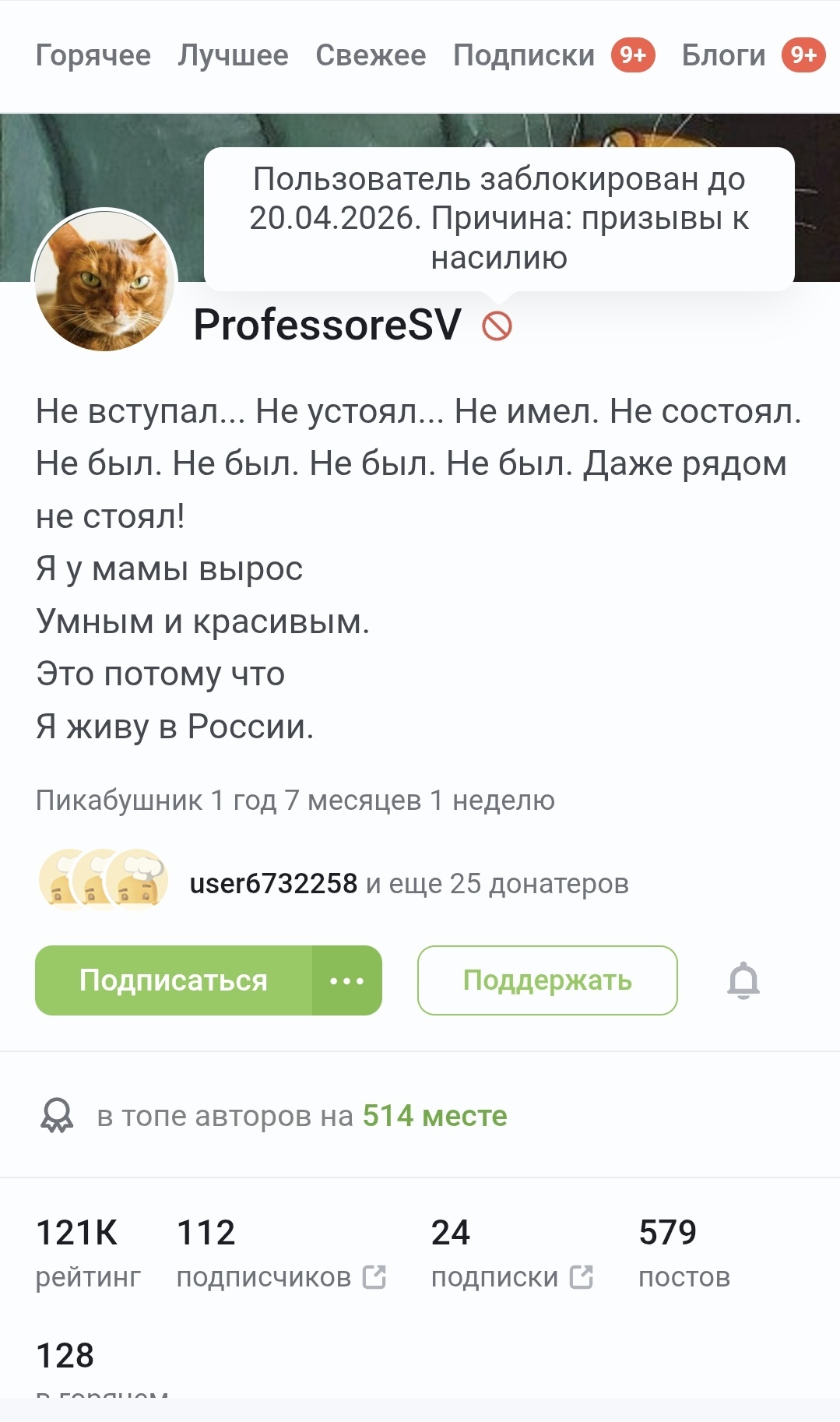The height and width of the screenshot is (1422, 840).
Task: Tap the ban icon next to ProfessoreSV
Action: 497,326
